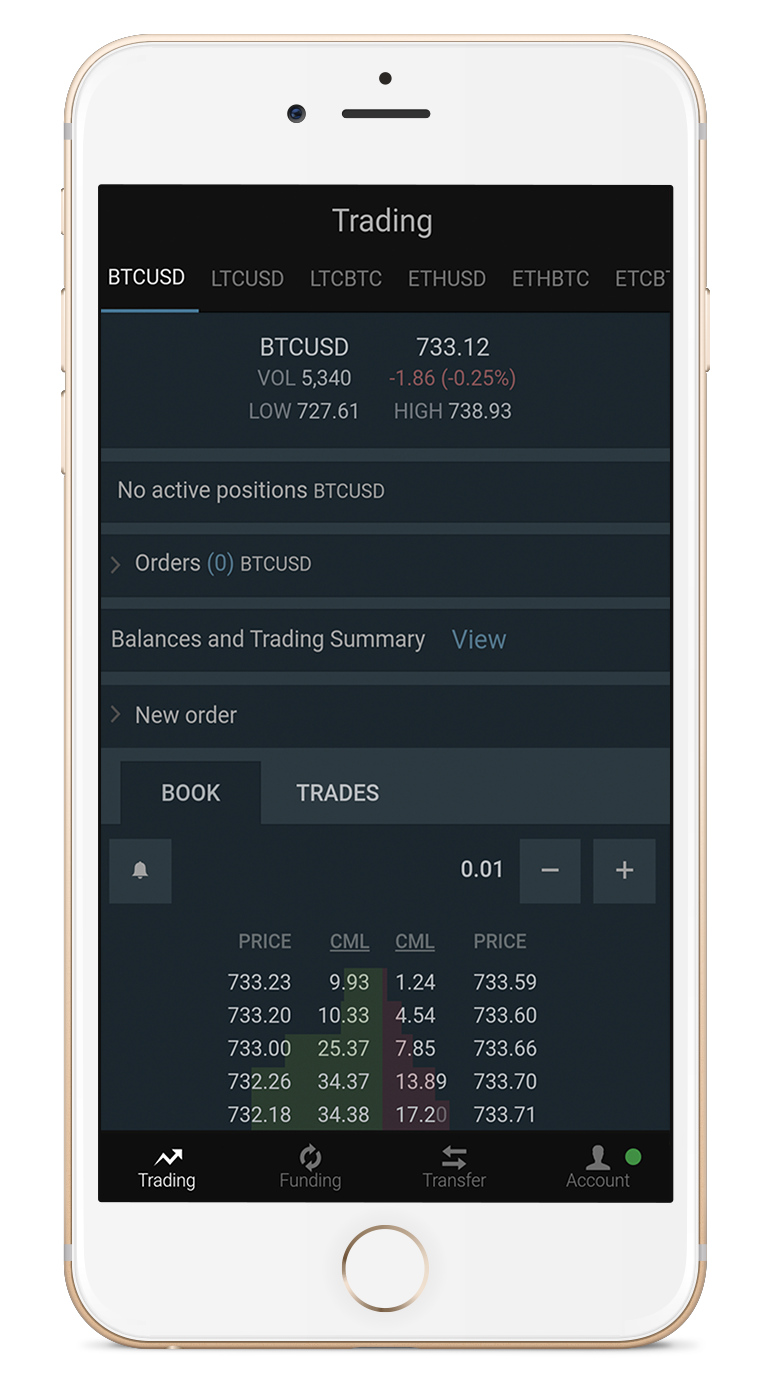764x1384 pixels.
Task: Select the LTCBTC trading pair
Action: point(346,278)
